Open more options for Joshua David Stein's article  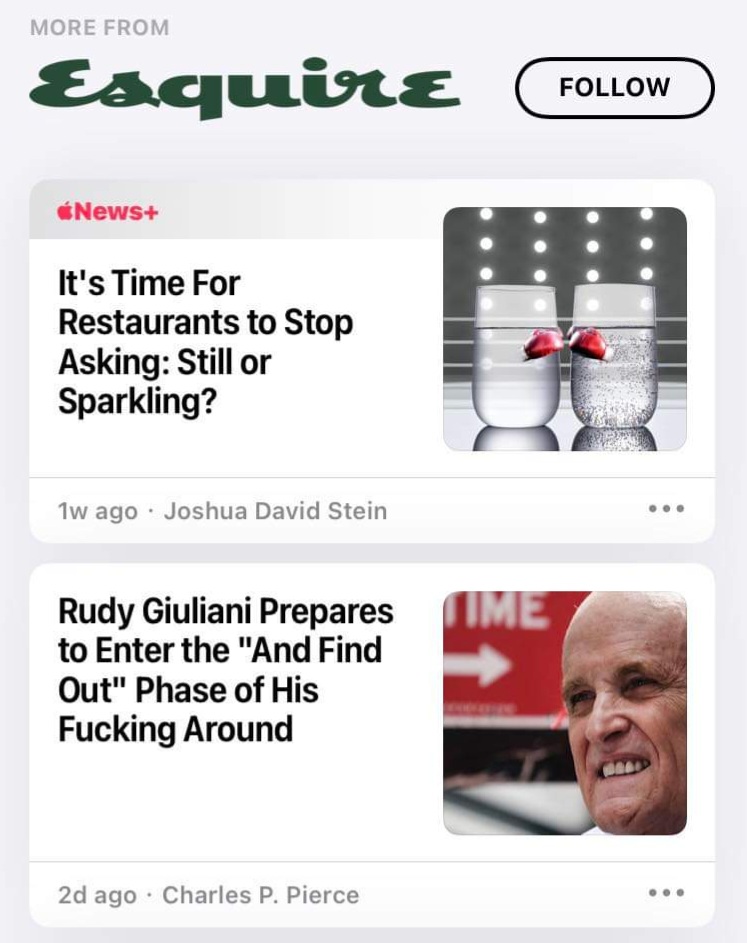coord(666,509)
